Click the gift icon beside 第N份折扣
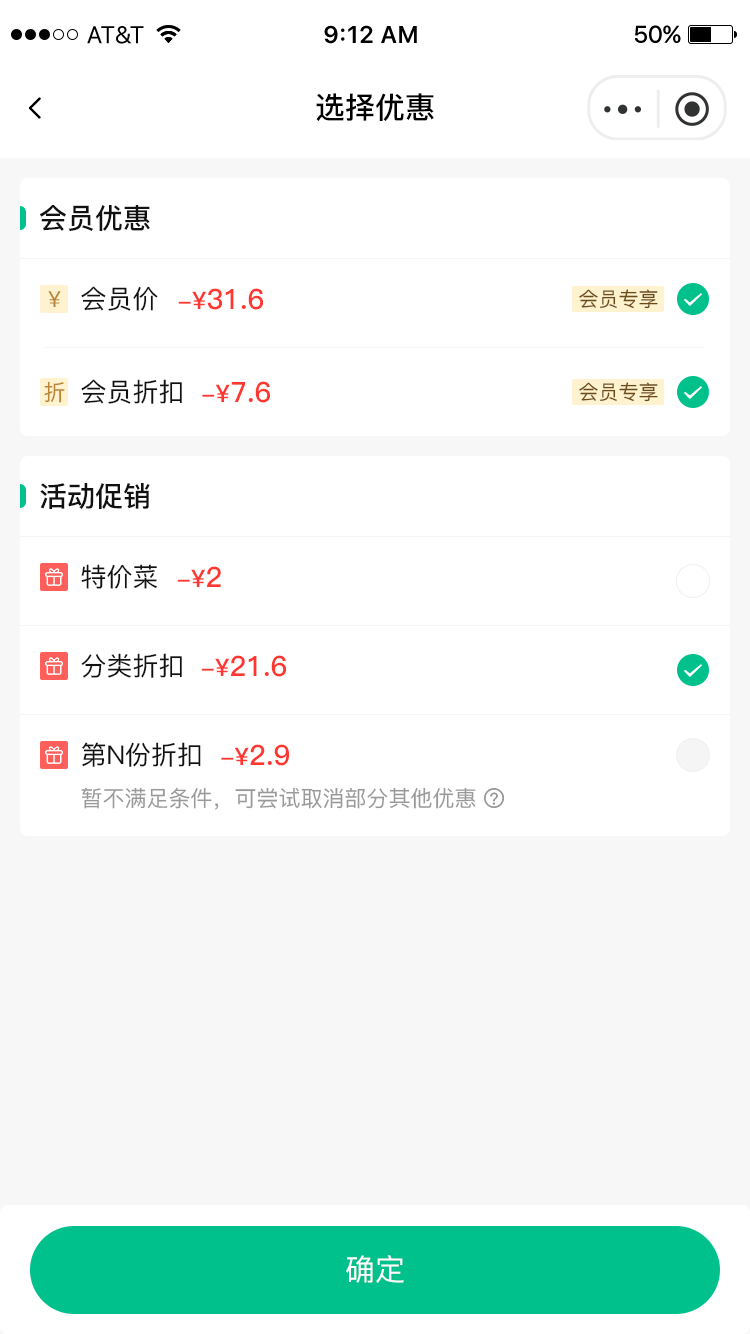This screenshot has width=750, height=1334. click(54, 755)
